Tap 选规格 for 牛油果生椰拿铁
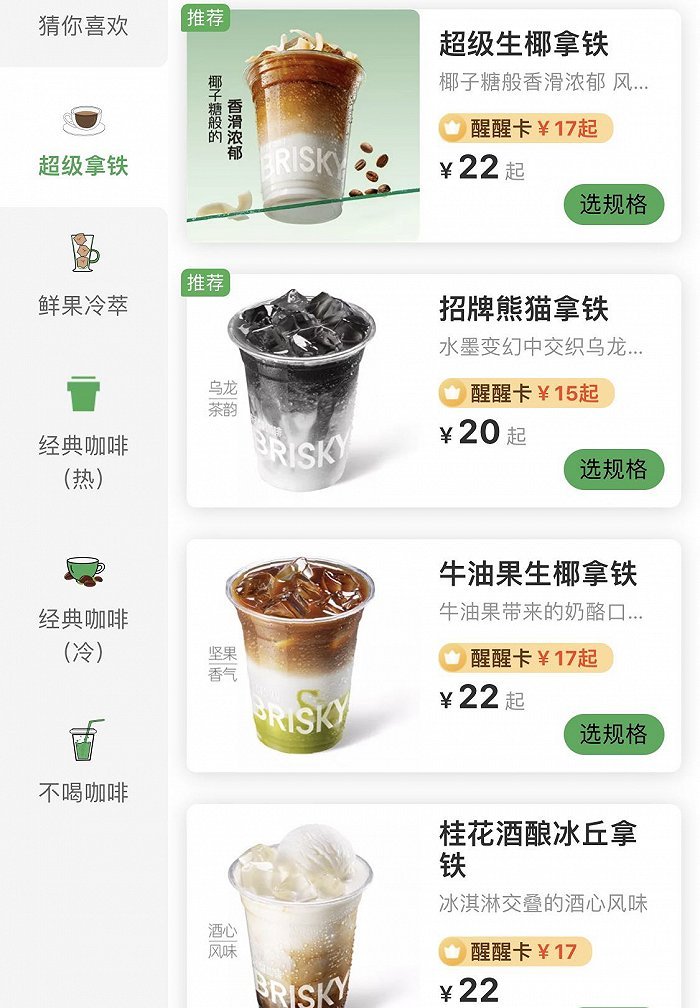The width and height of the screenshot is (700, 1008). [x=613, y=734]
